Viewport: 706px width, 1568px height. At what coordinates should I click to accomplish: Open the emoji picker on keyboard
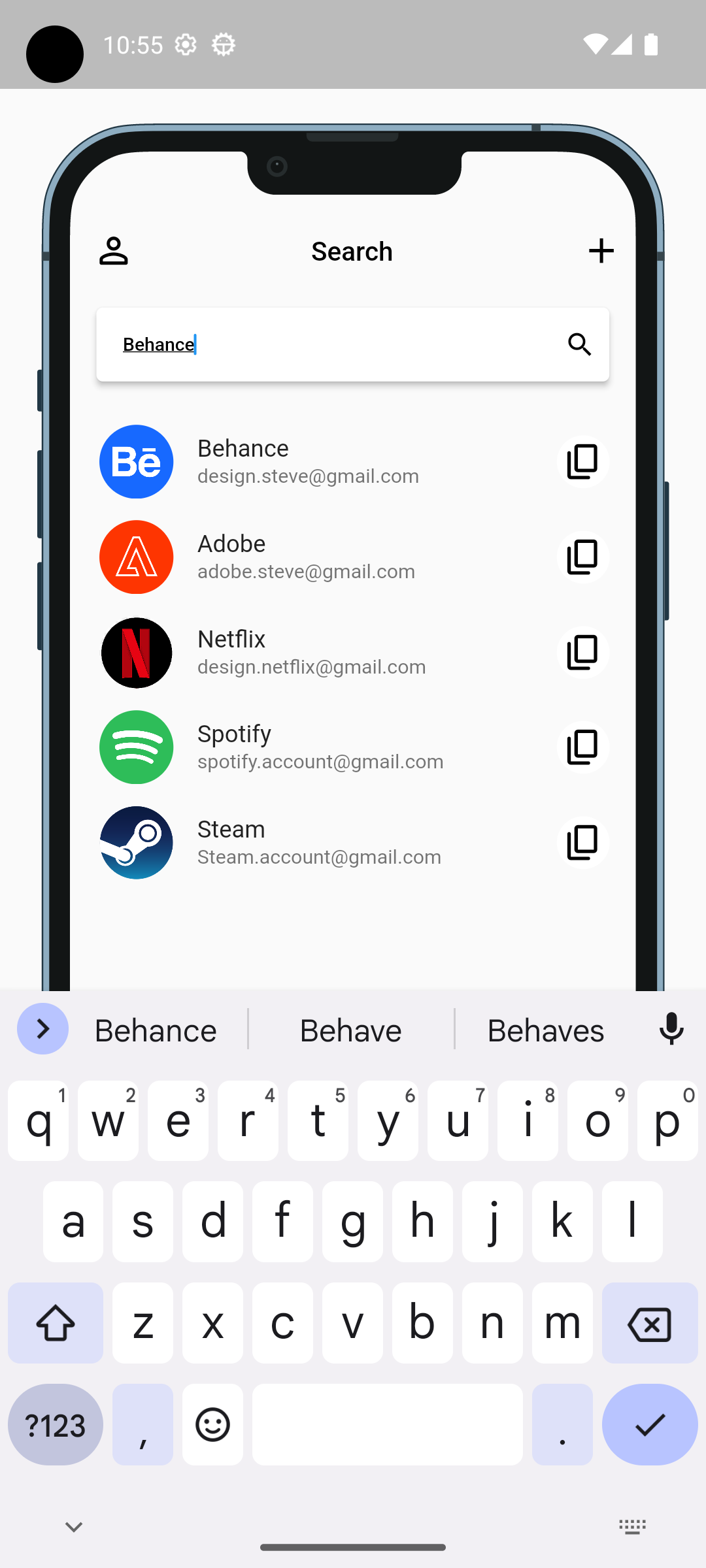tap(212, 1424)
